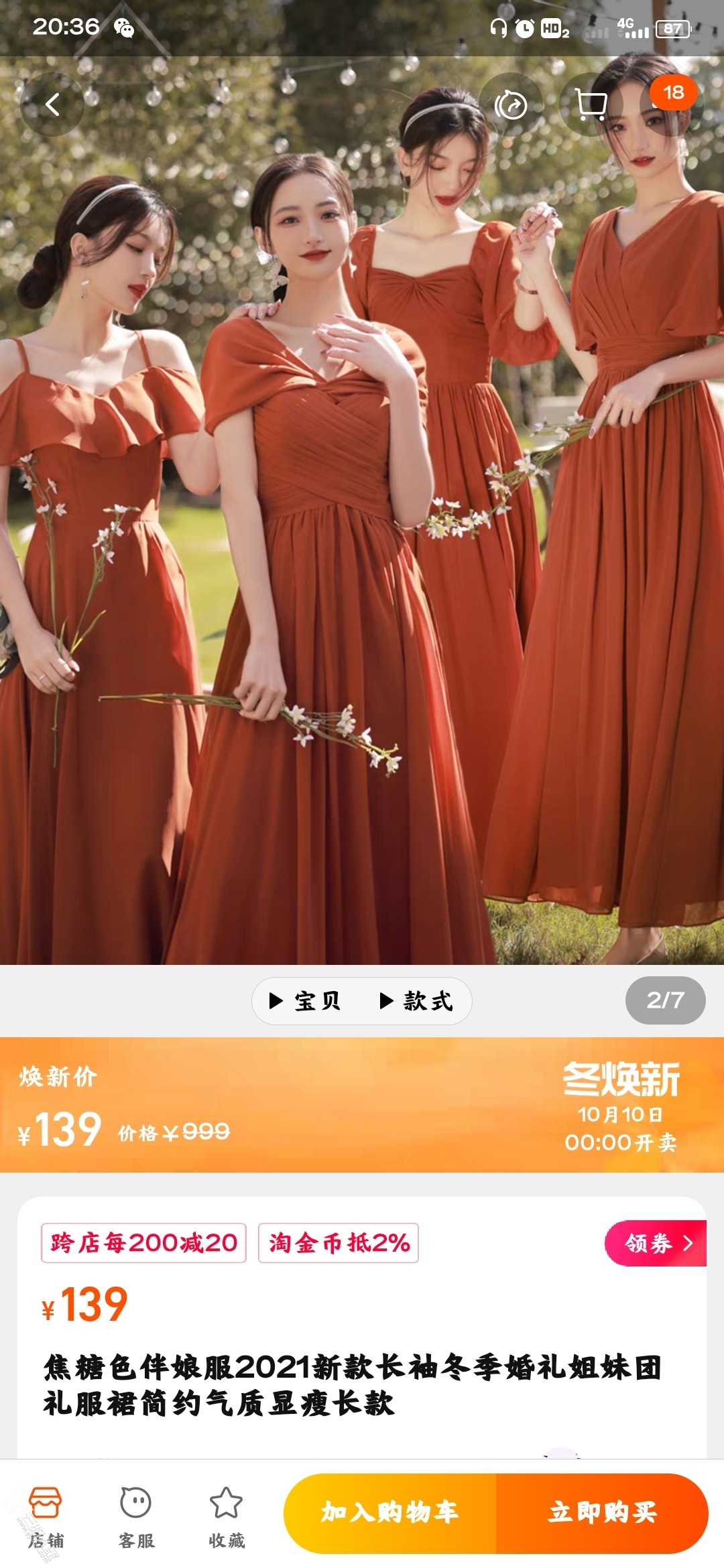This screenshot has width=724, height=1568.
Task: Go back to the previous page
Action: point(52,105)
